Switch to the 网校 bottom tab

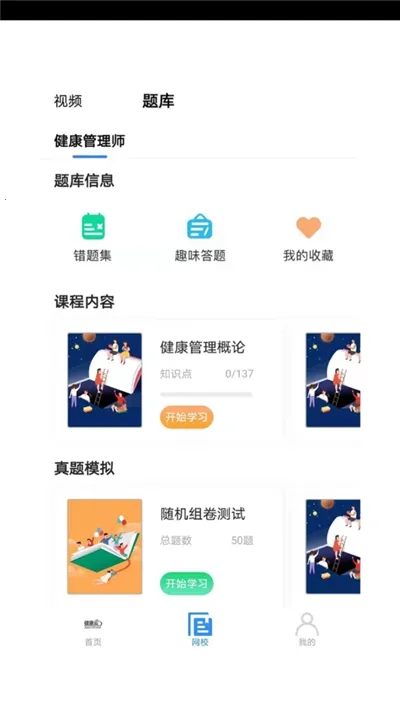pyautogui.click(x=200, y=629)
